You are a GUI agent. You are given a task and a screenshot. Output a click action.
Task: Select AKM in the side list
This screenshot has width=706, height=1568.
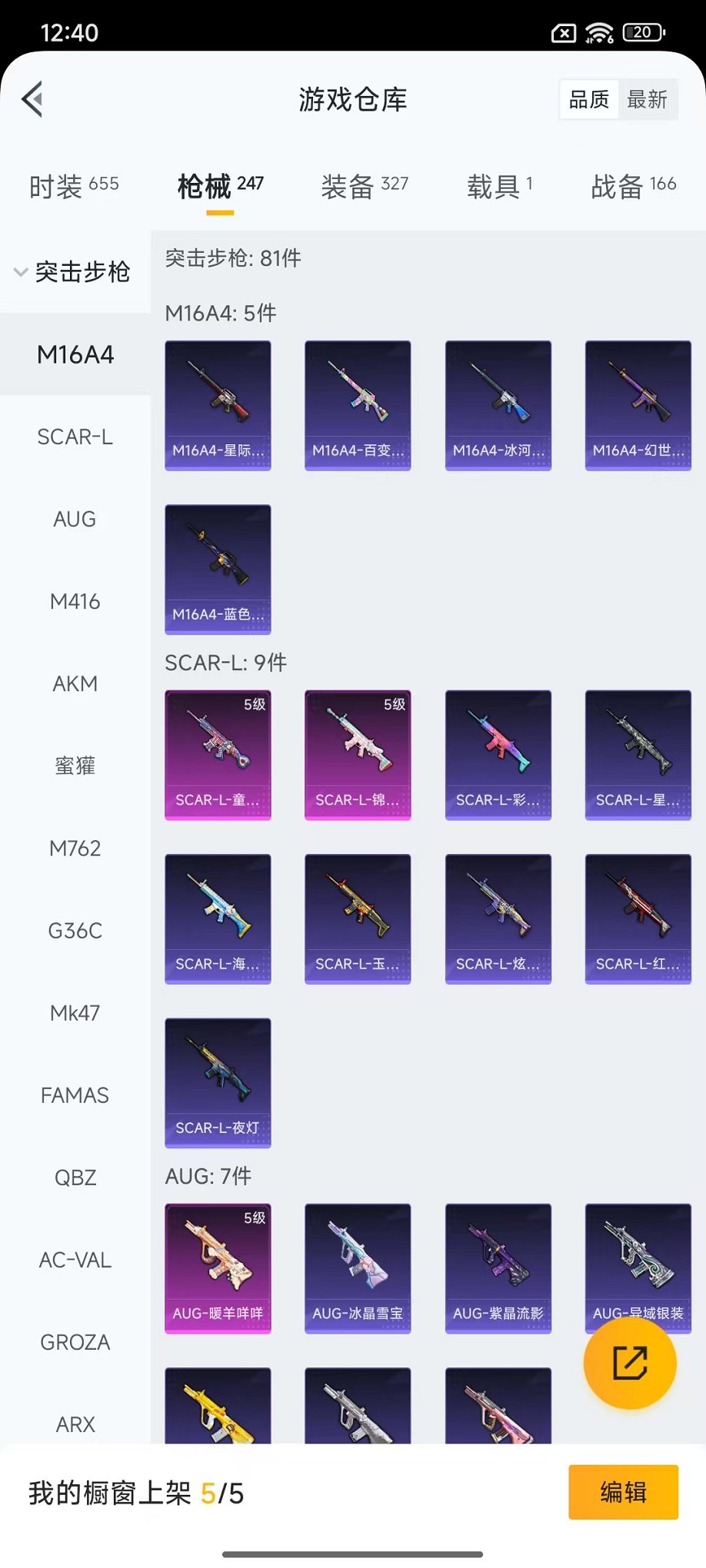[75, 683]
